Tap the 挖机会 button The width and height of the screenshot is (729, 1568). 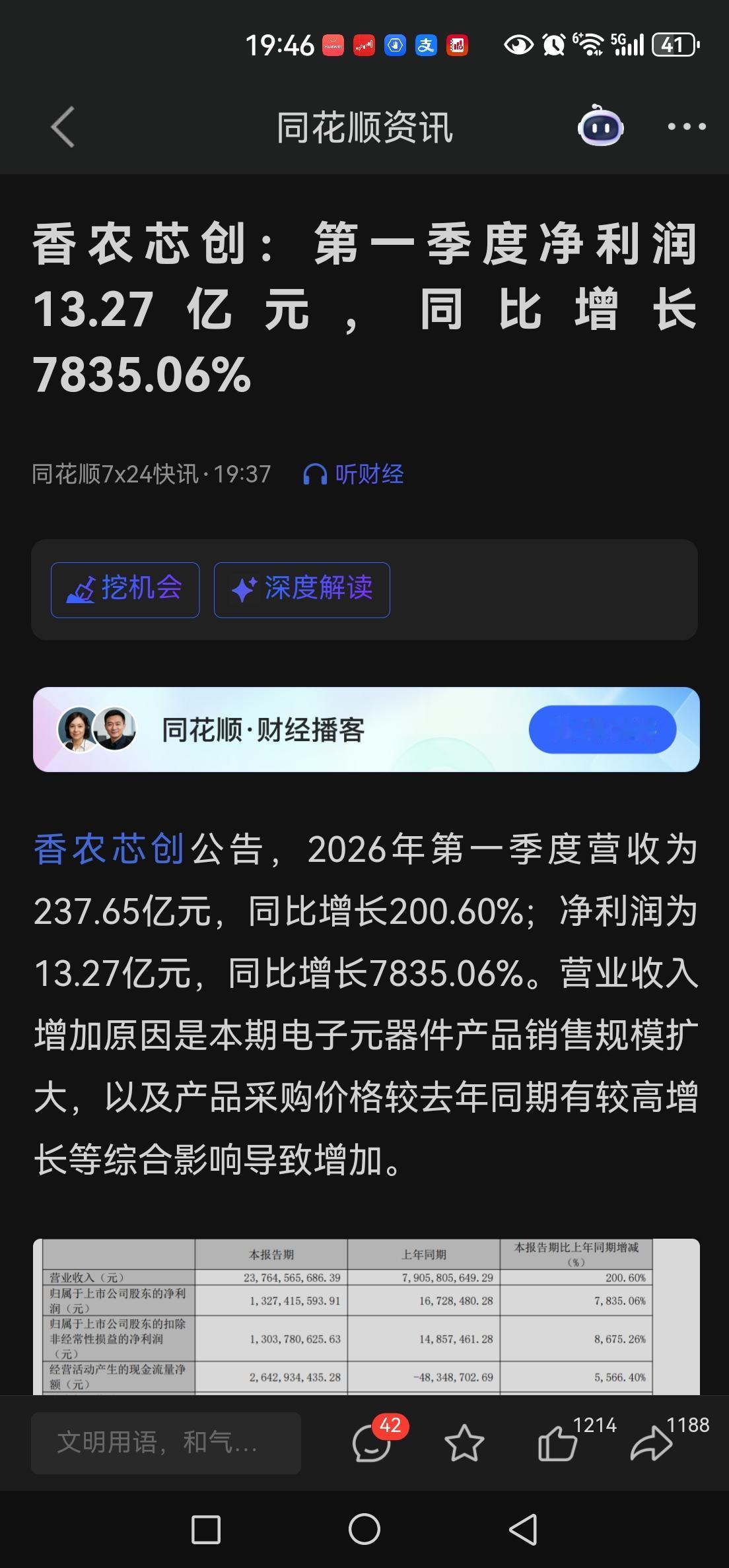click(x=125, y=590)
